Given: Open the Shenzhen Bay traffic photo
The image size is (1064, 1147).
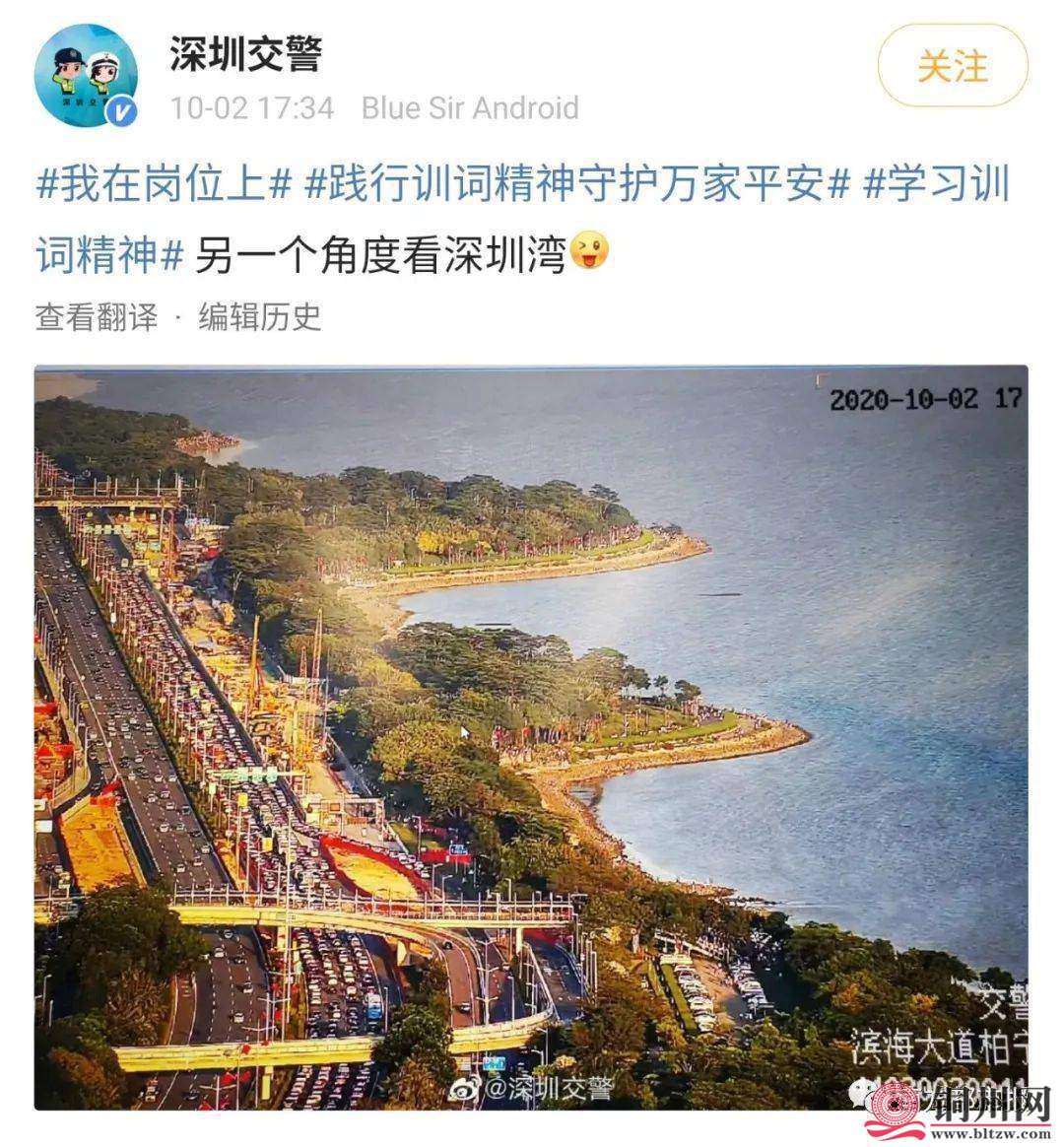Looking at the screenshot, I should [531, 737].
